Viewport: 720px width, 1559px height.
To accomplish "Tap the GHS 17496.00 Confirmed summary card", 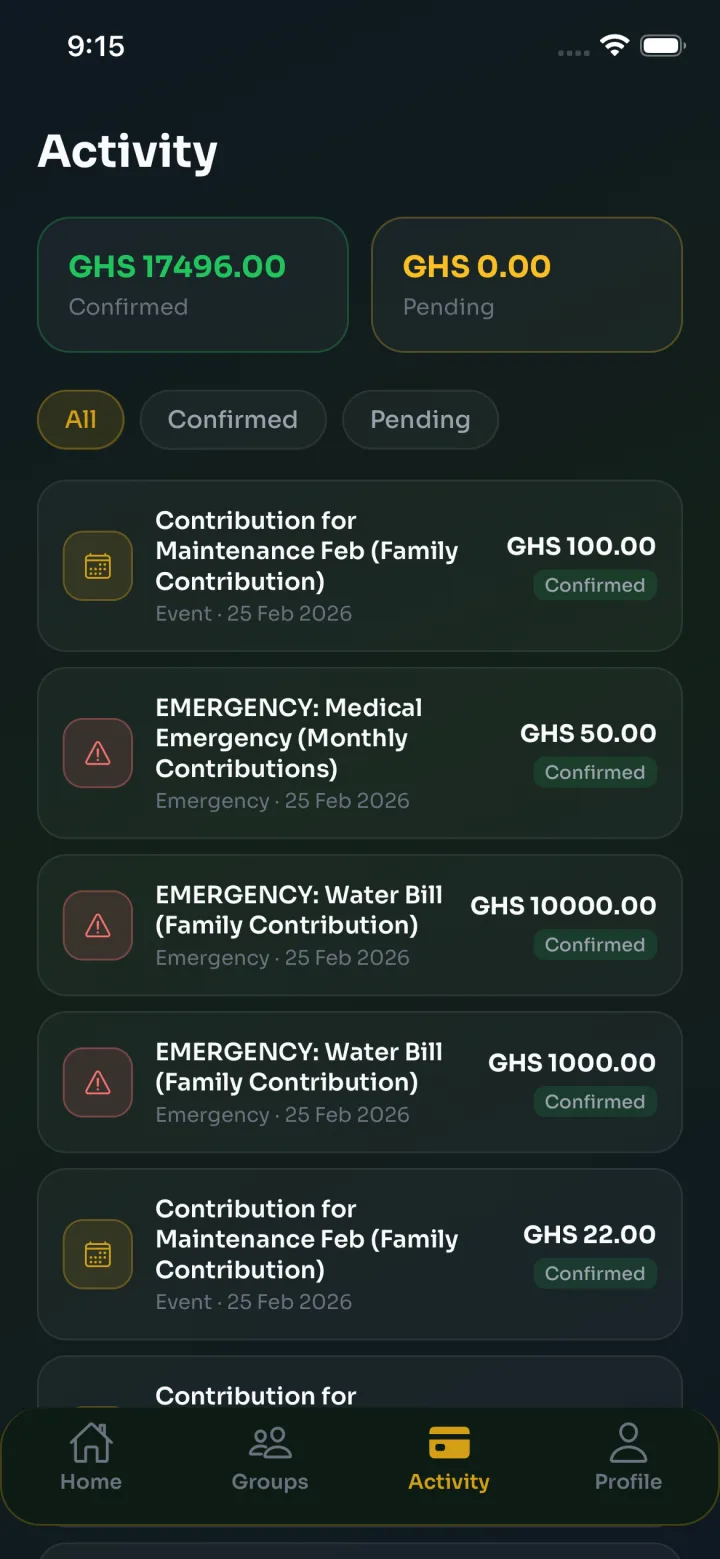I will click(x=192, y=284).
